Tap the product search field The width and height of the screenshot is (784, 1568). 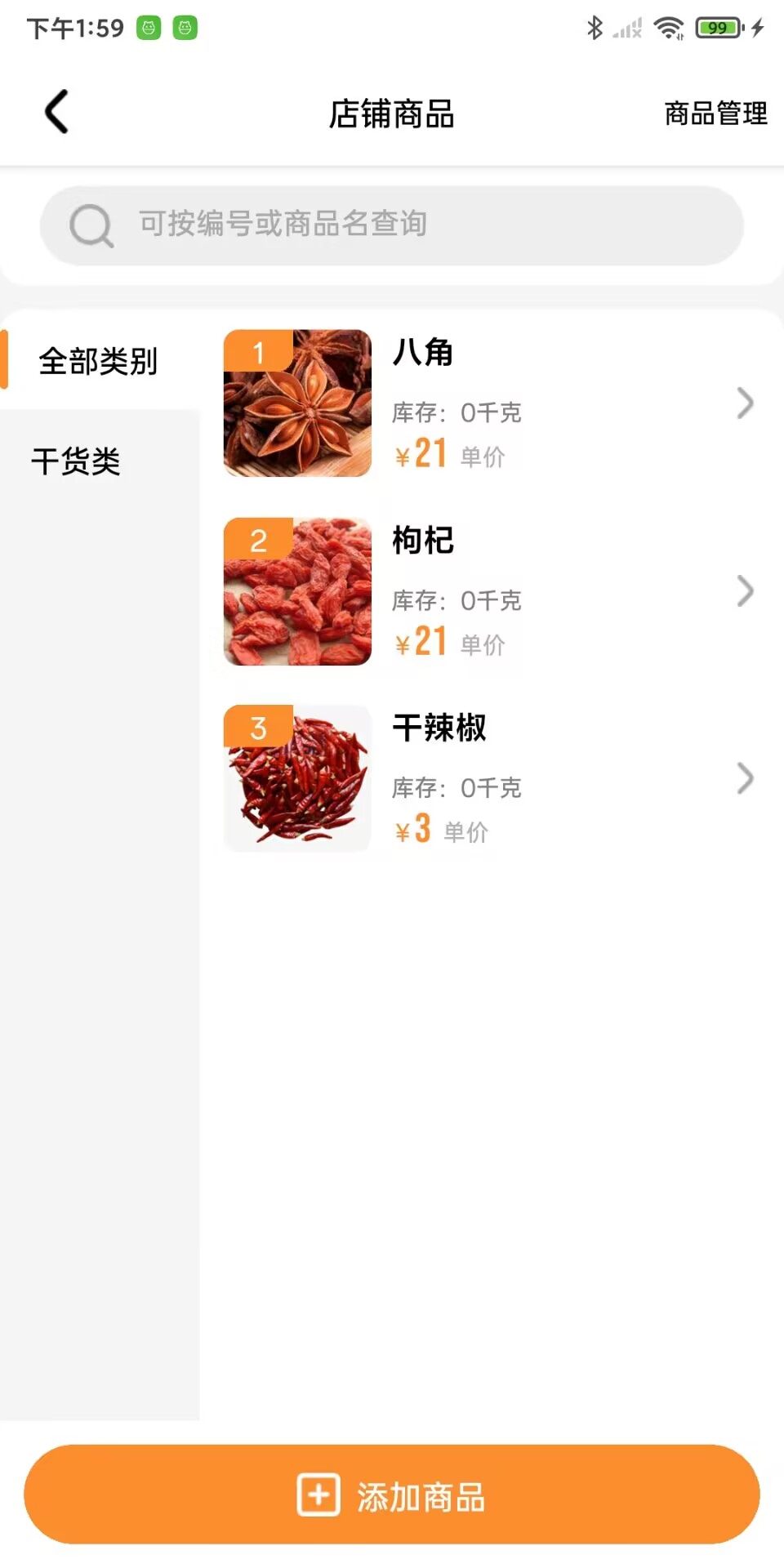click(x=392, y=225)
